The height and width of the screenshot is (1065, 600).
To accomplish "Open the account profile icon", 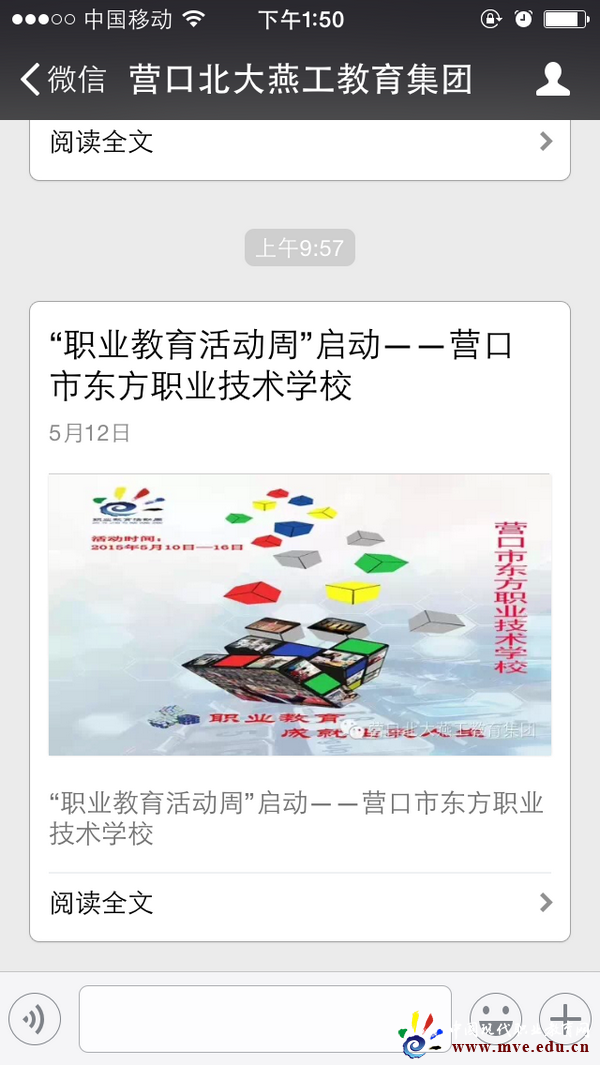I will (x=552, y=80).
